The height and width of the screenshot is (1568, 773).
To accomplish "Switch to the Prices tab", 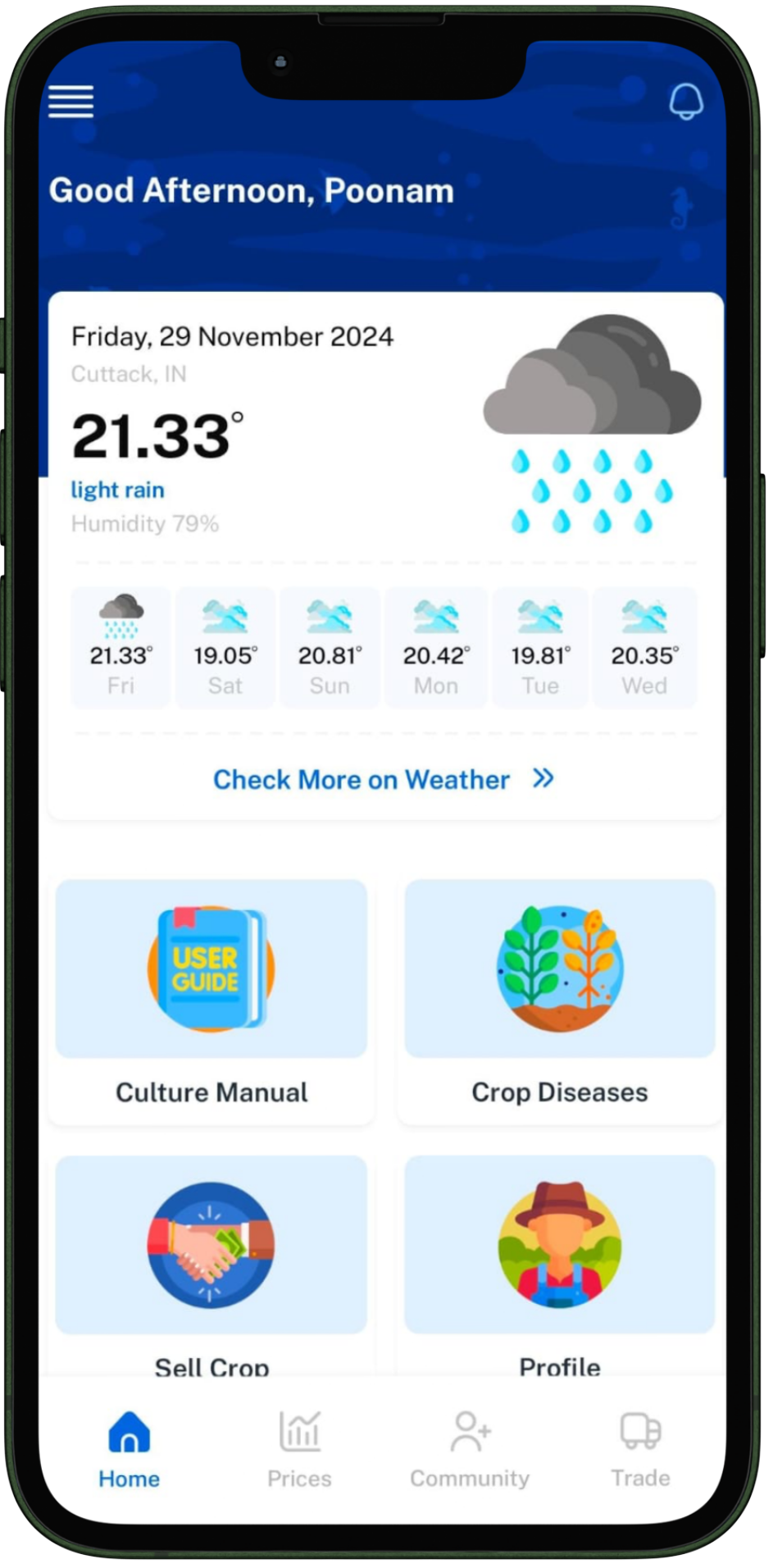I will click(x=299, y=1449).
